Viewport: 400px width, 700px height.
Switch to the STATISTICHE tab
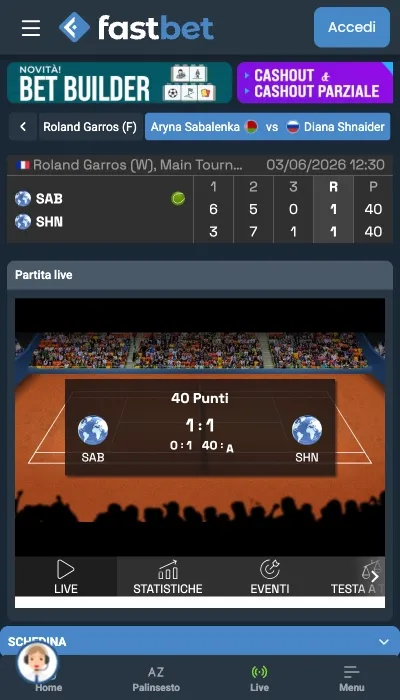click(x=168, y=576)
